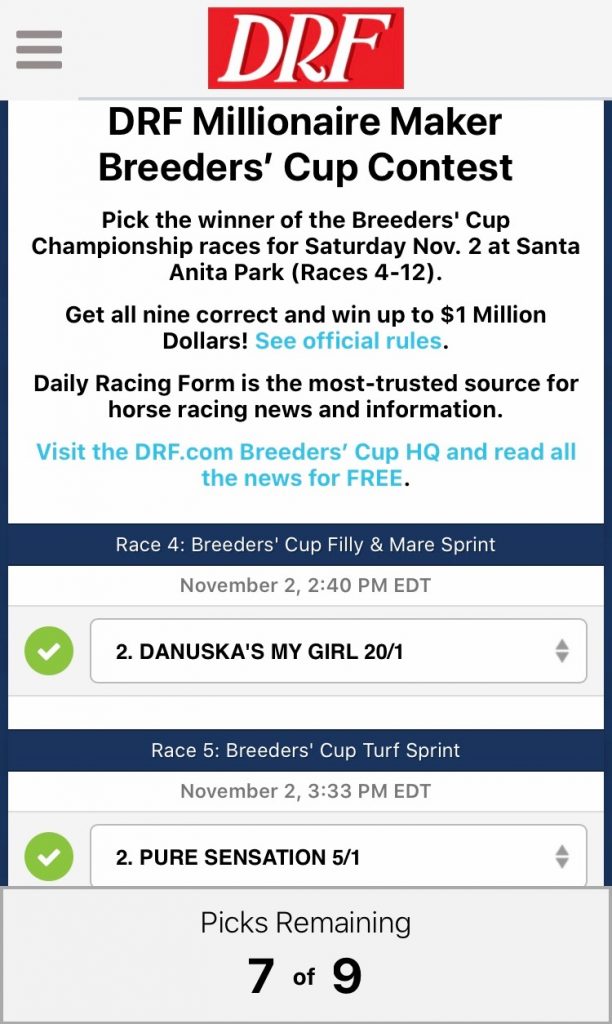The width and height of the screenshot is (612, 1024).
Task: Change the Race 4 Danuska's My Girl pick
Action: [338, 651]
